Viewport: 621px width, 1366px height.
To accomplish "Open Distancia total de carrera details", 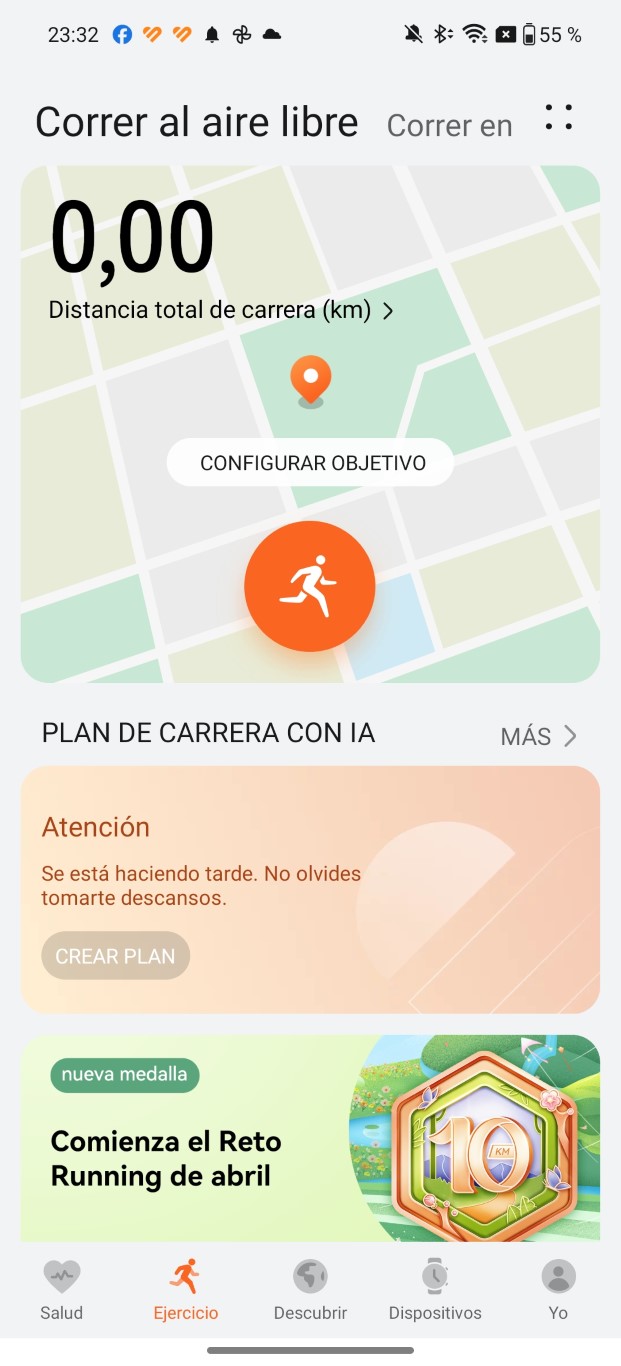I will pos(221,311).
